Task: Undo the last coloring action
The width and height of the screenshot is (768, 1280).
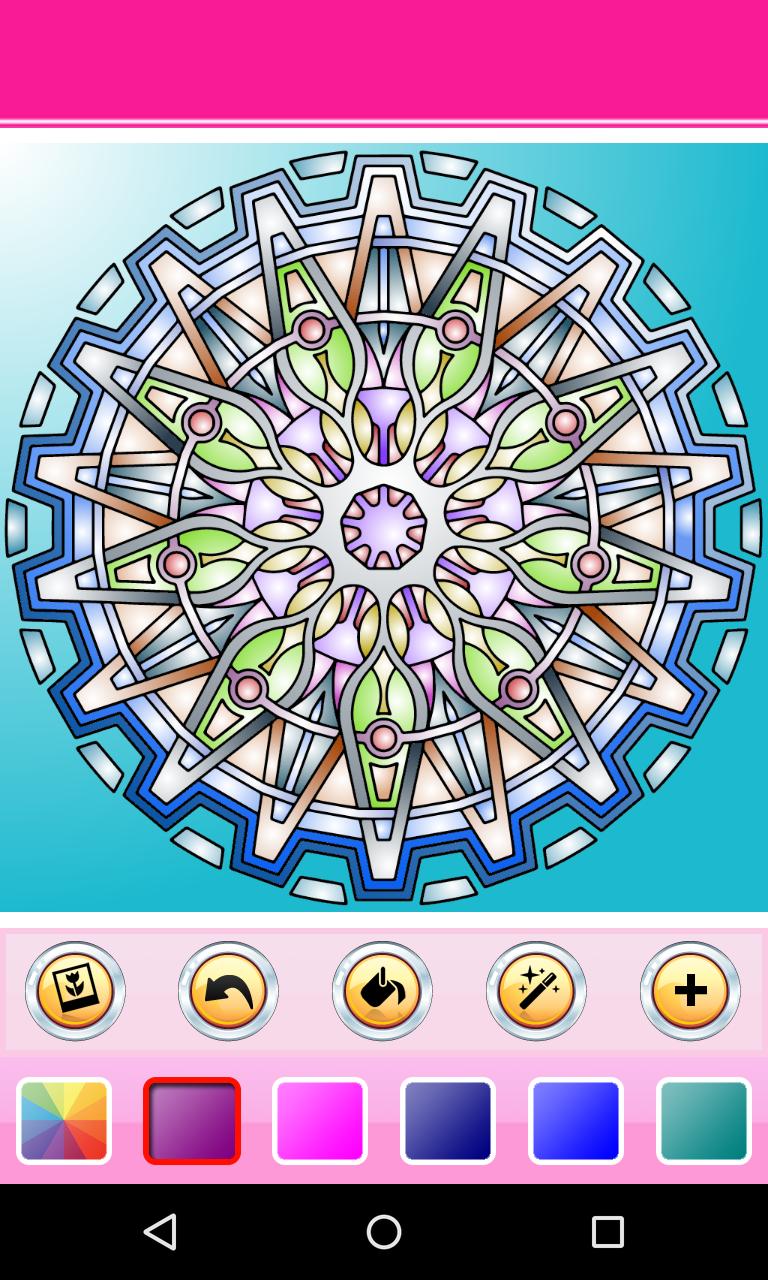Action: pyautogui.click(x=228, y=991)
